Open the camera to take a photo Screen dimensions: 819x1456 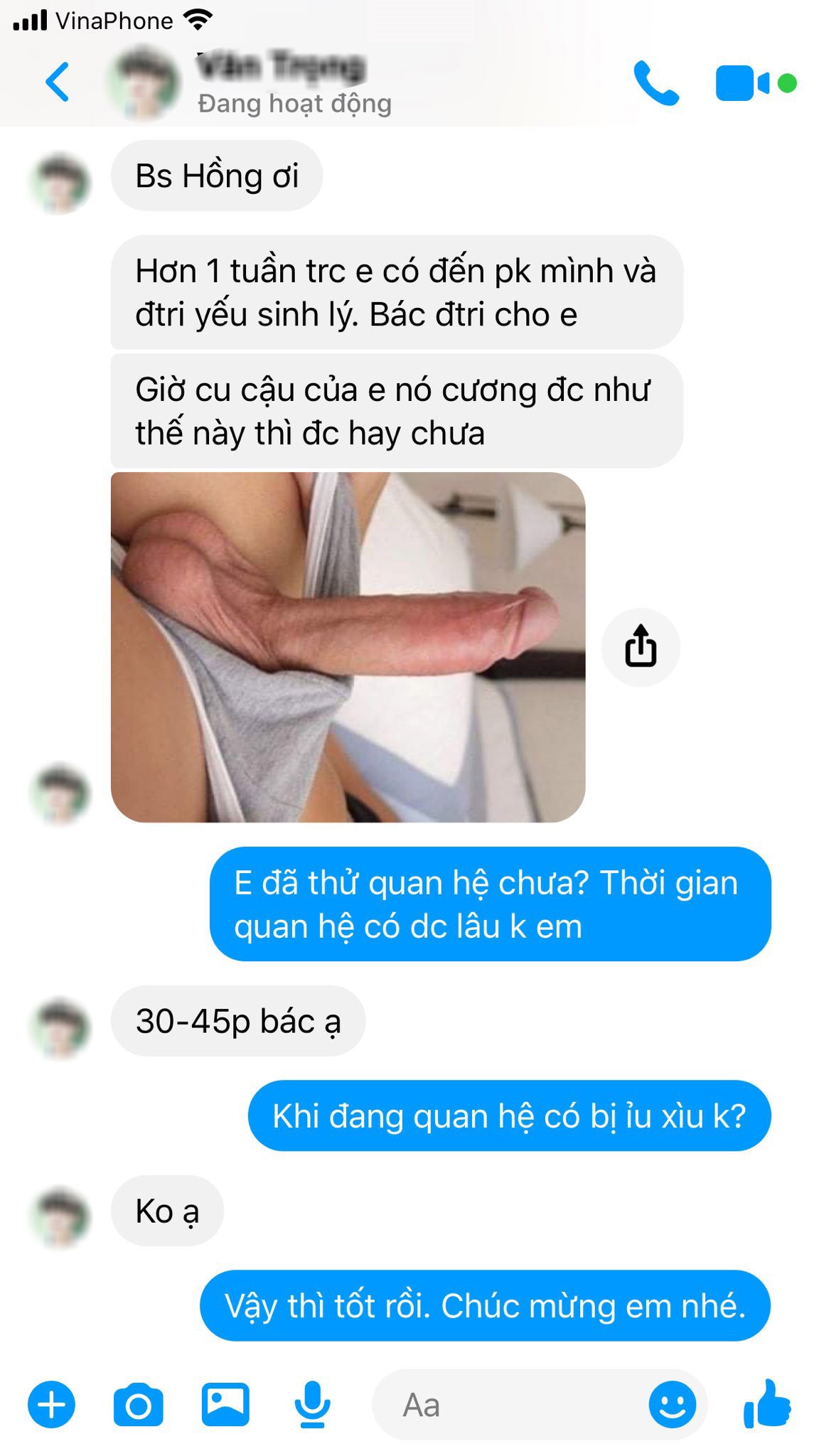click(138, 1405)
